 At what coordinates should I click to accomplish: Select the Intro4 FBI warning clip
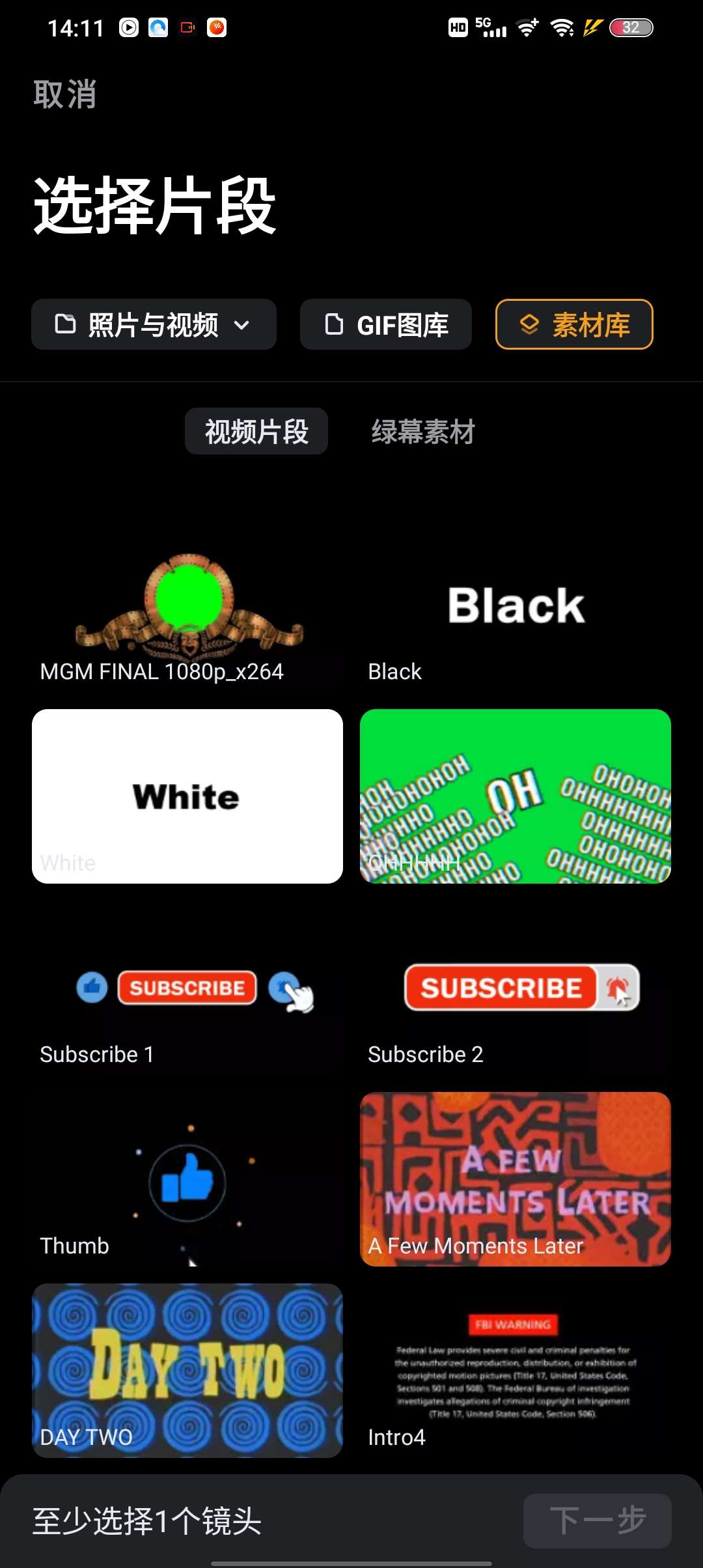click(516, 1370)
